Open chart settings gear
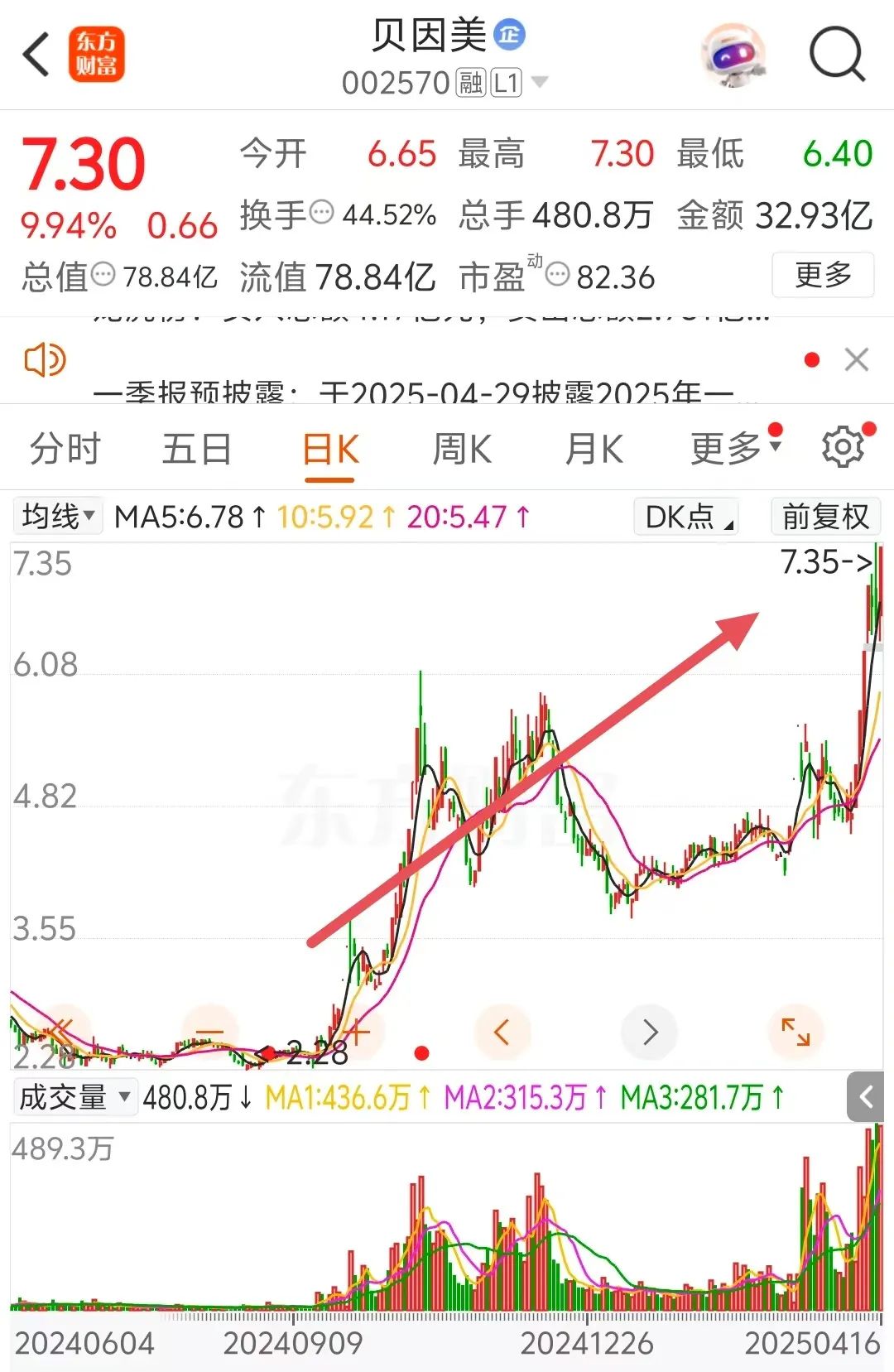The image size is (894, 1372). 843,448
